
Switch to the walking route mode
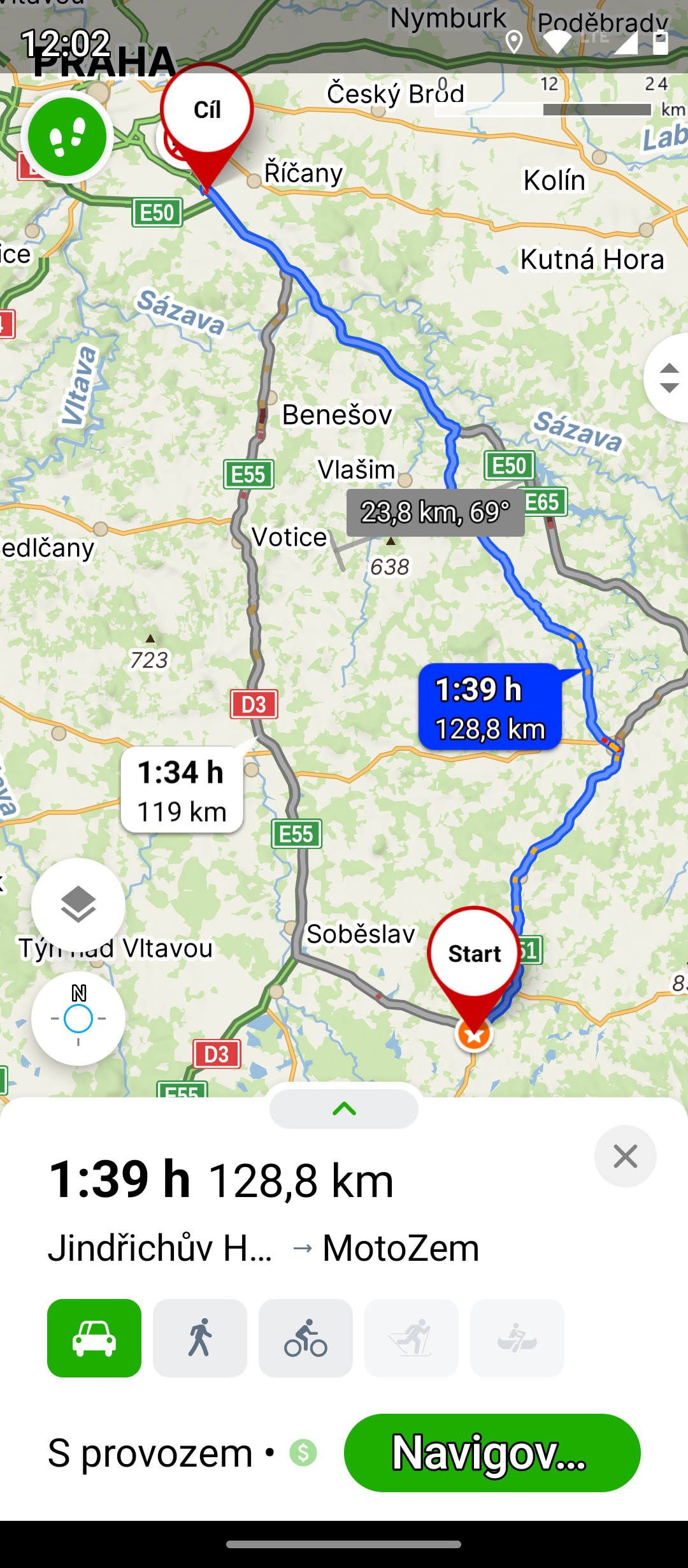pos(200,1338)
